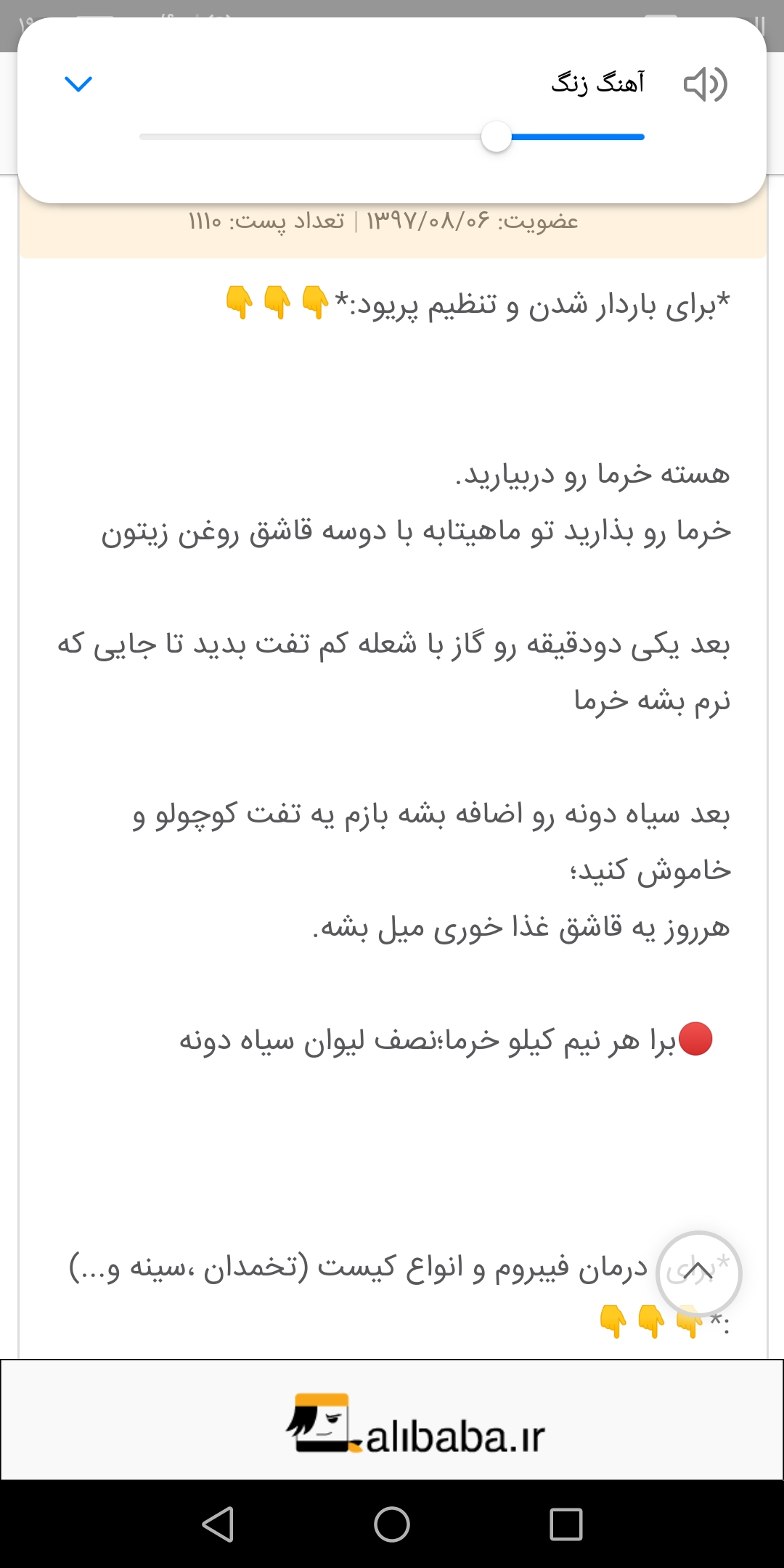Show recent apps
Viewport: 784px width, 1568px height.
(x=566, y=1524)
